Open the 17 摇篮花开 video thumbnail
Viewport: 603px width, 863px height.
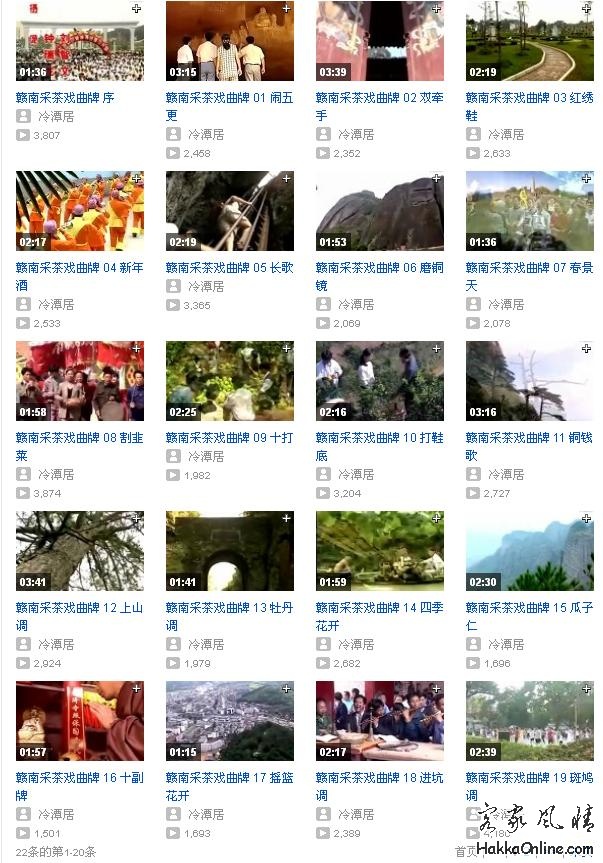229,721
